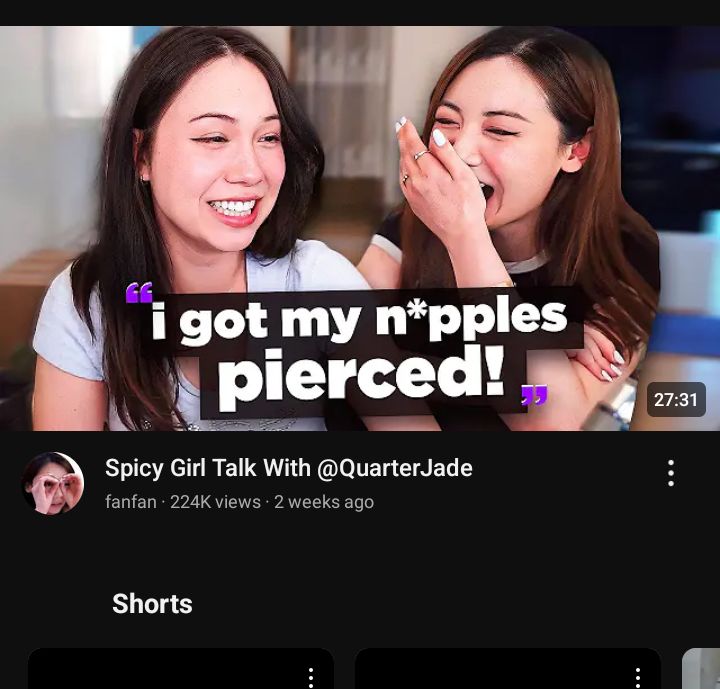The height and width of the screenshot is (689, 720).
Task: Open options menu for Spicy Girl Talk video
Action: (670, 473)
